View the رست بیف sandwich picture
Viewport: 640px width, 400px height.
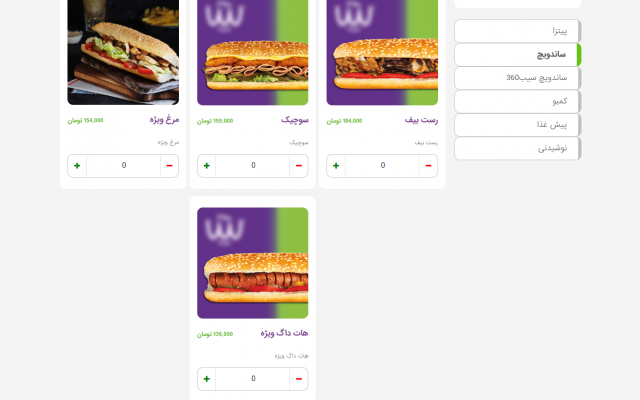(x=382, y=50)
